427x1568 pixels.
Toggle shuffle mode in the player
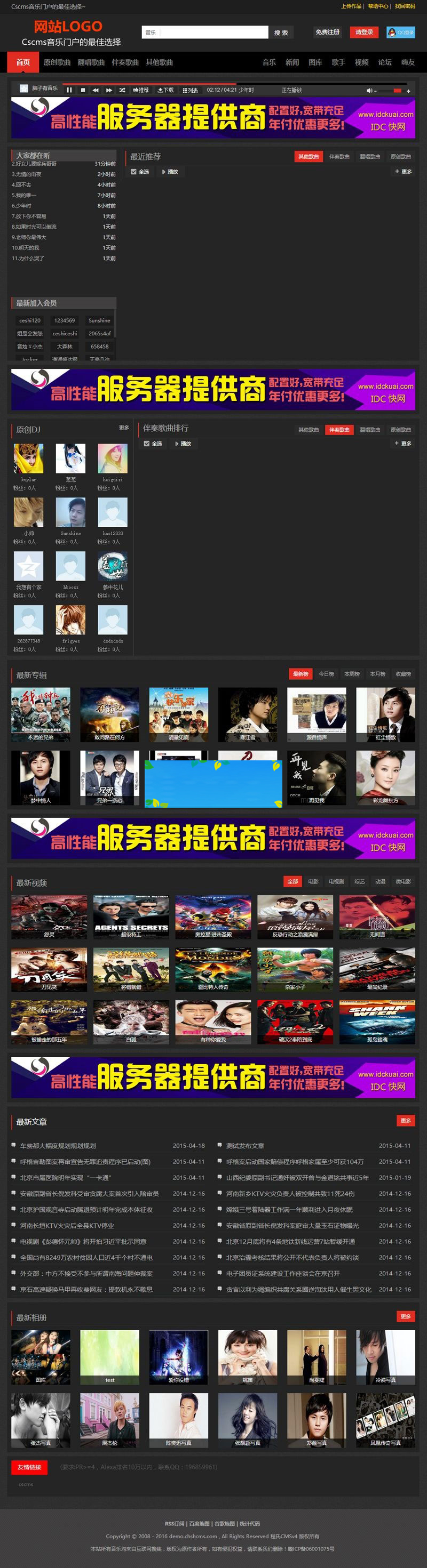click(122, 90)
